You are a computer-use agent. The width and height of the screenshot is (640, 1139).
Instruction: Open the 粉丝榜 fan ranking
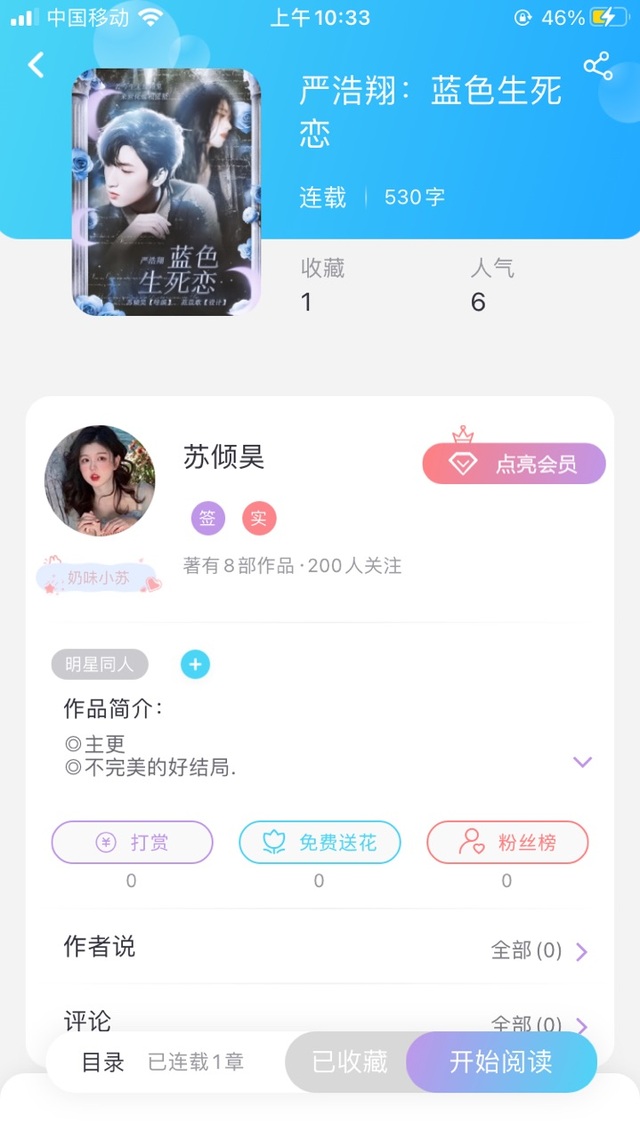507,842
